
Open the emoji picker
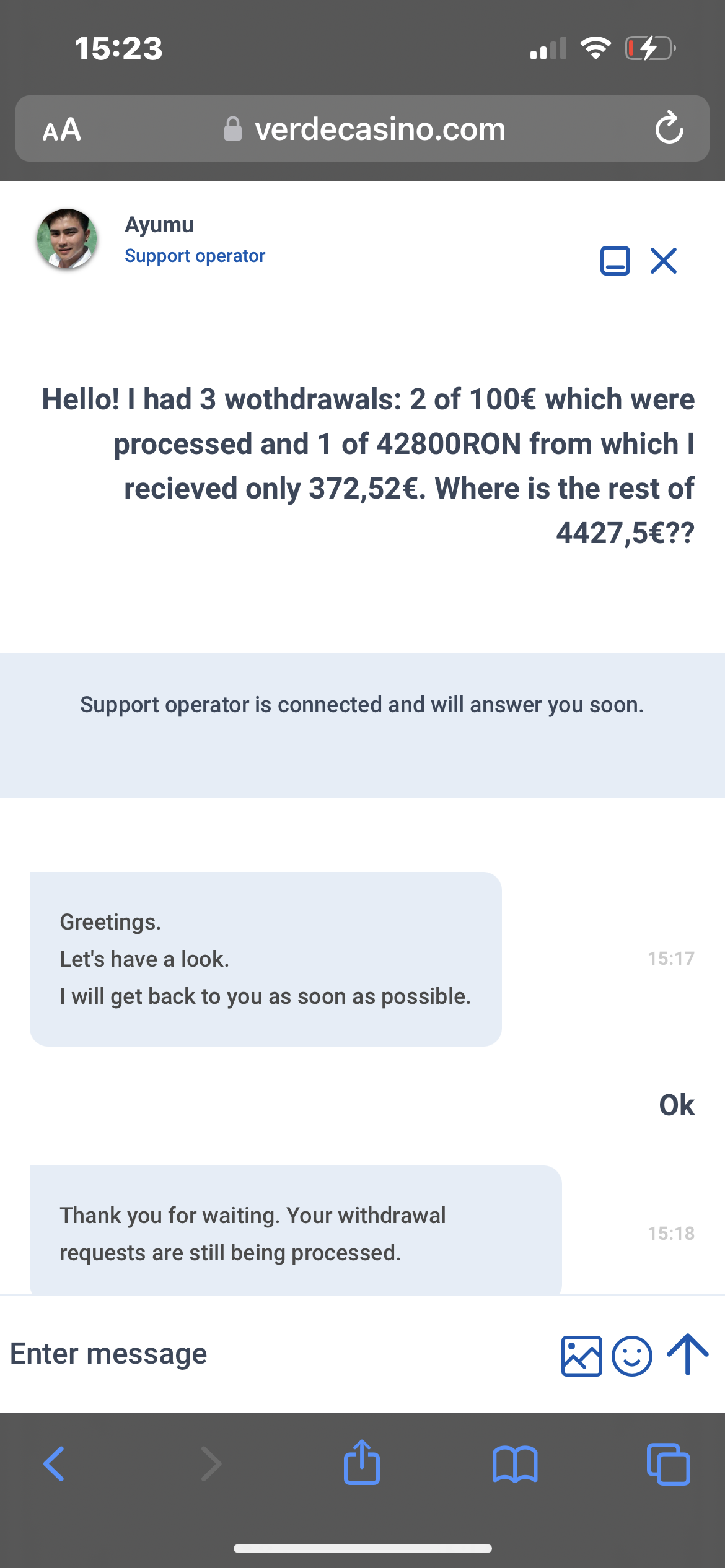[631, 1356]
